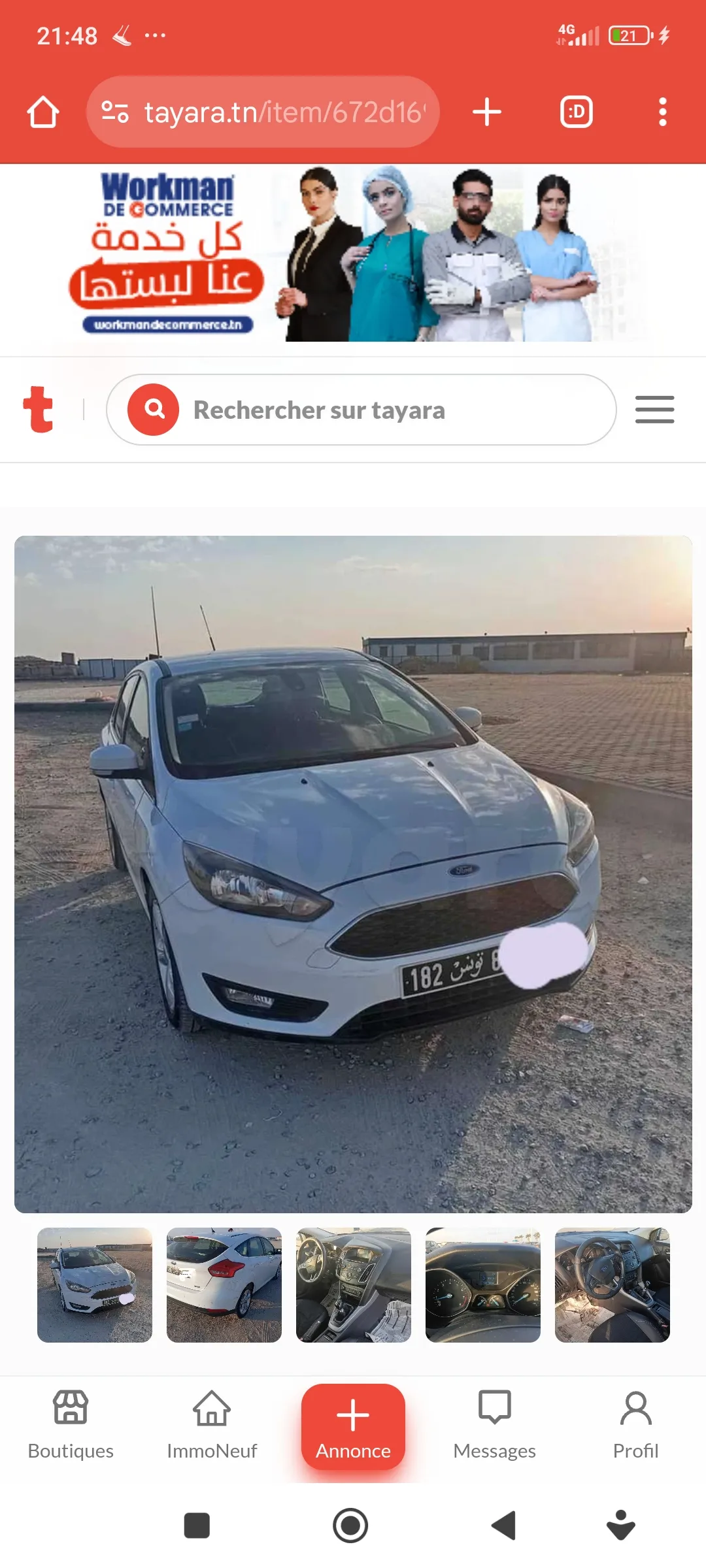Viewport: 706px width, 1568px height.
Task: Open the hamburger menu
Action: tap(654, 410)
